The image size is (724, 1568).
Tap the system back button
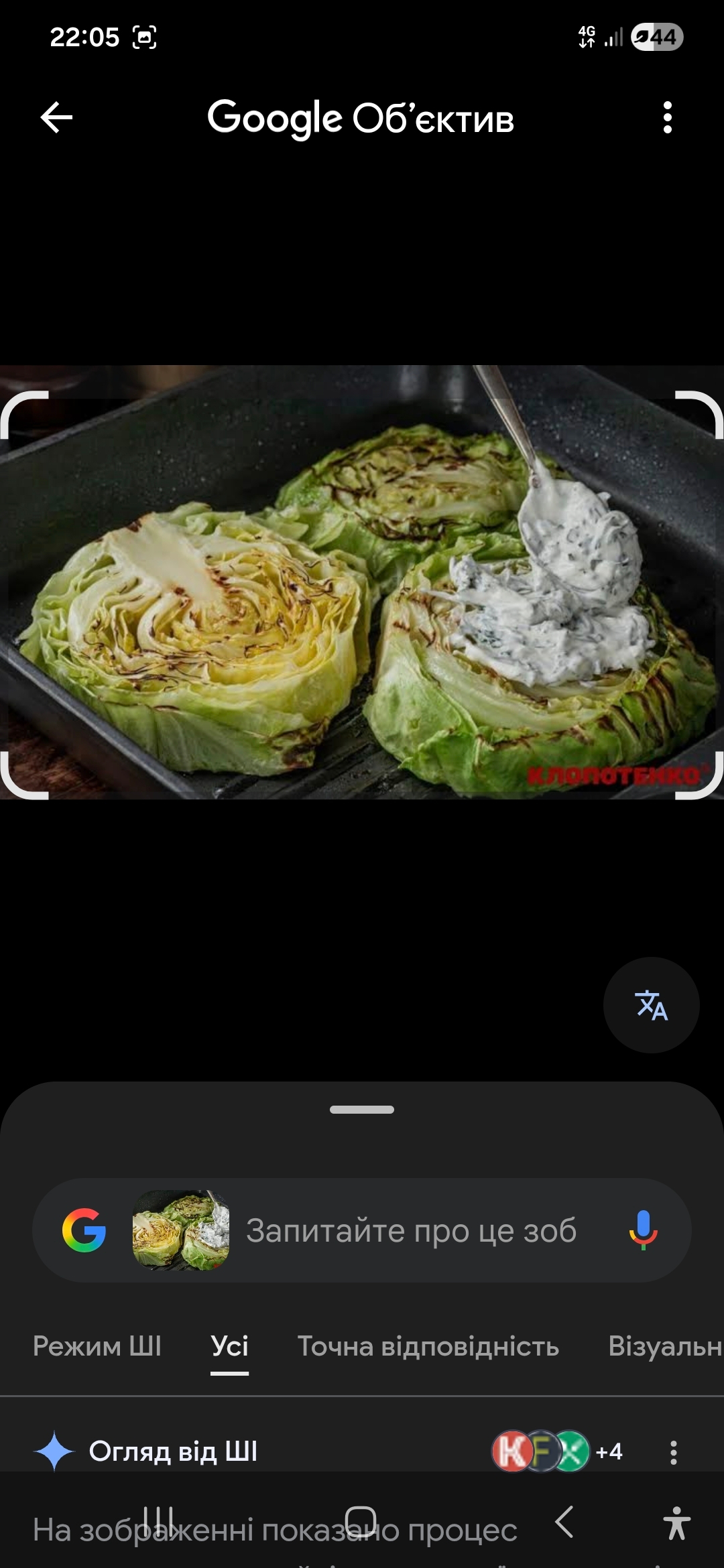pos(564,1522)
